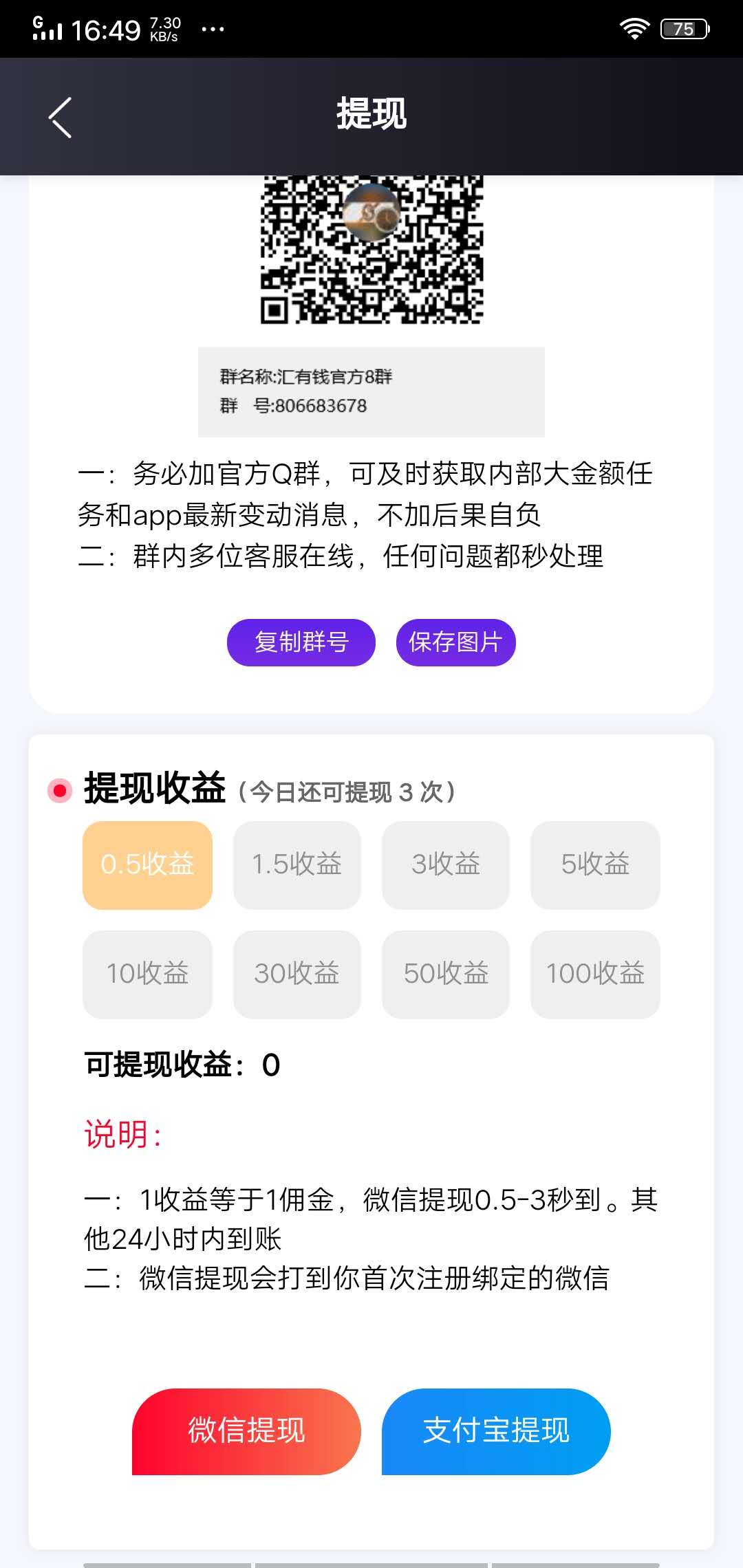Select the 1.5收益 withdrawal option
Image resolution: width=743 pixels, height=1568 pixels.
[297, 864]
